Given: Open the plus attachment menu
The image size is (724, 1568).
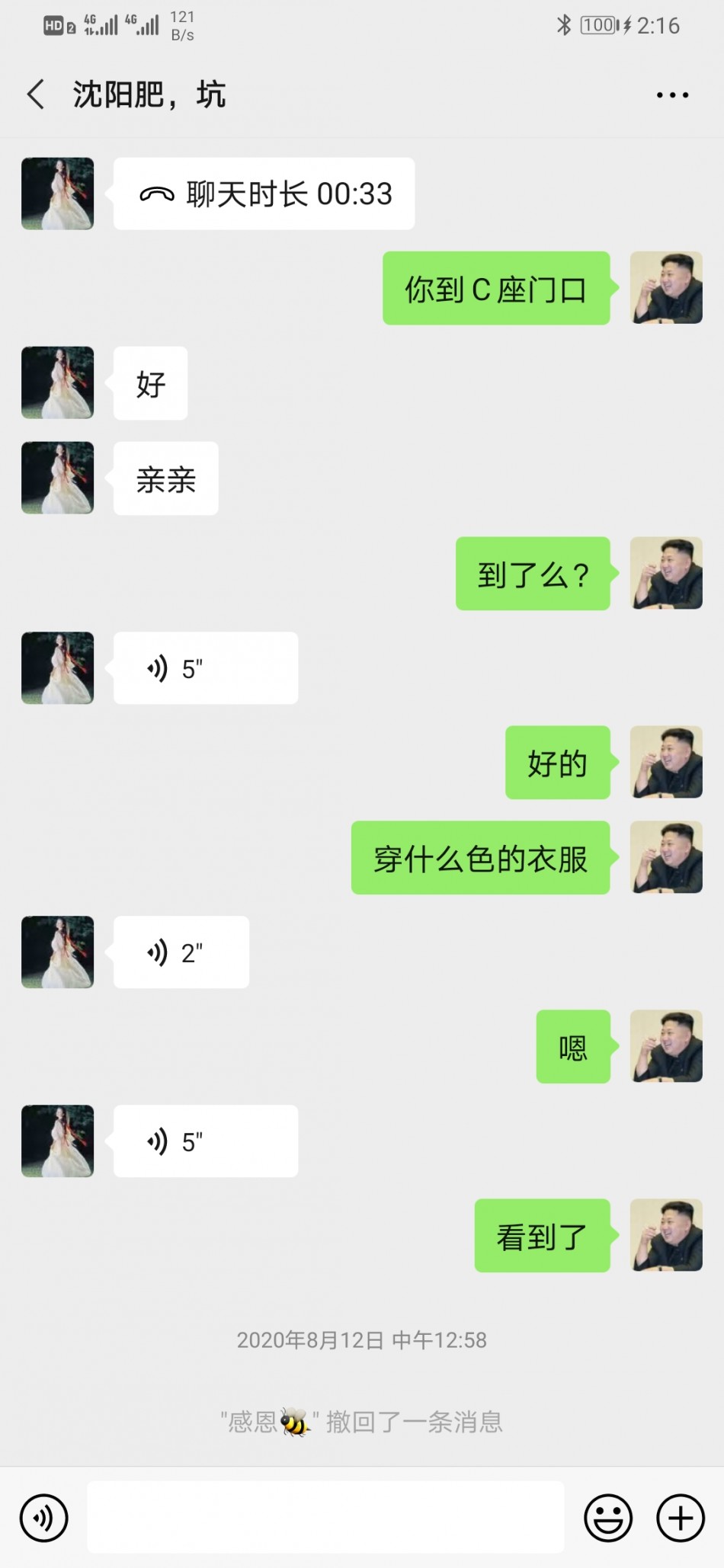Looking at the screenshot, I should pyautogui.click(x=680, y=1518).
